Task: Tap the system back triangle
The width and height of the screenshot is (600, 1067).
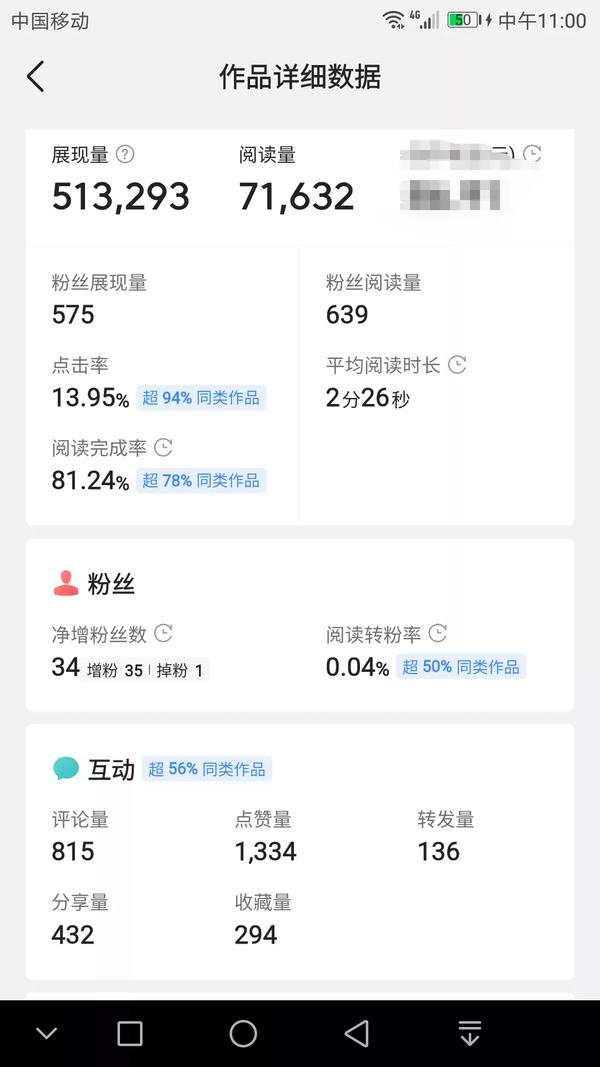Action: (x=356, y=1033)
